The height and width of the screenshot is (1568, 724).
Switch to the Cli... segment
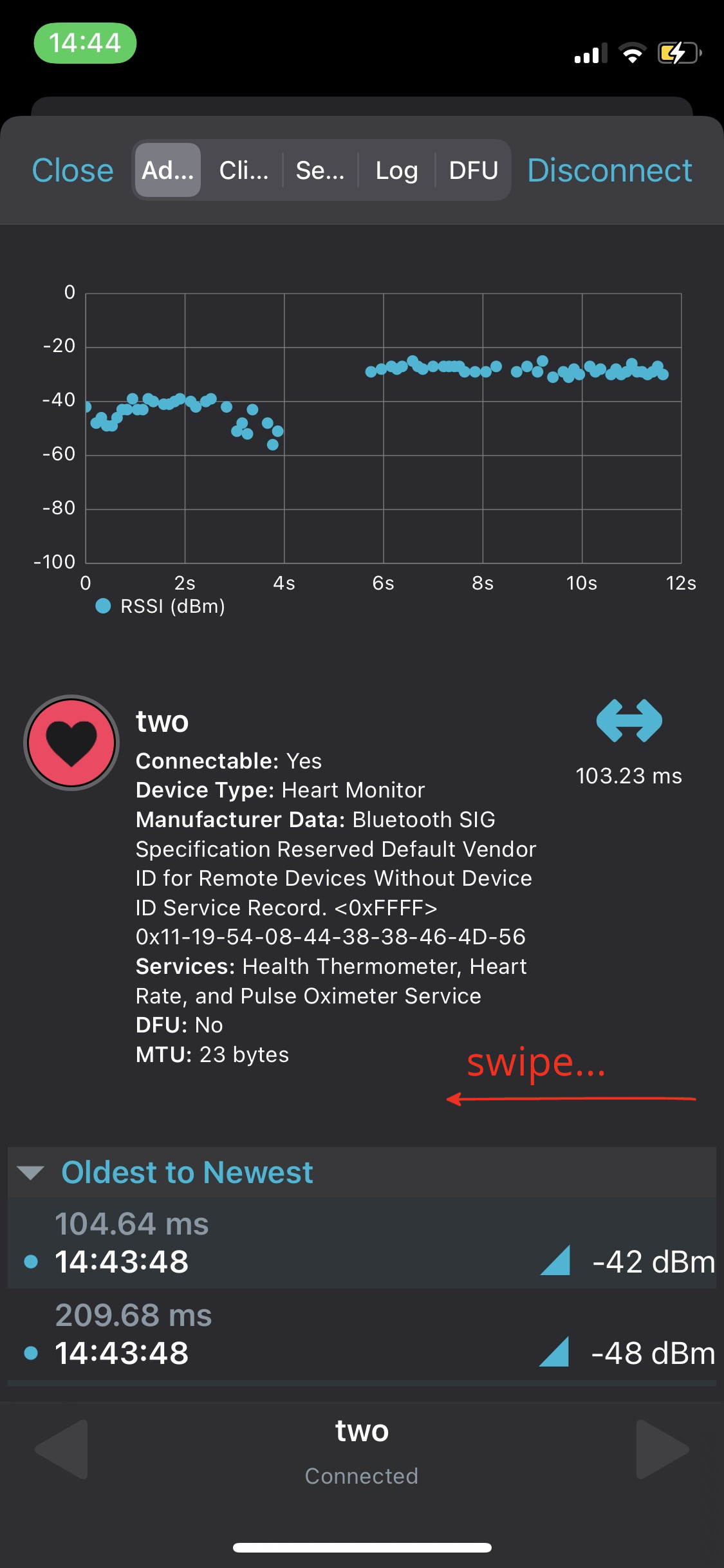pyautogui.click(x=244, y=171)
